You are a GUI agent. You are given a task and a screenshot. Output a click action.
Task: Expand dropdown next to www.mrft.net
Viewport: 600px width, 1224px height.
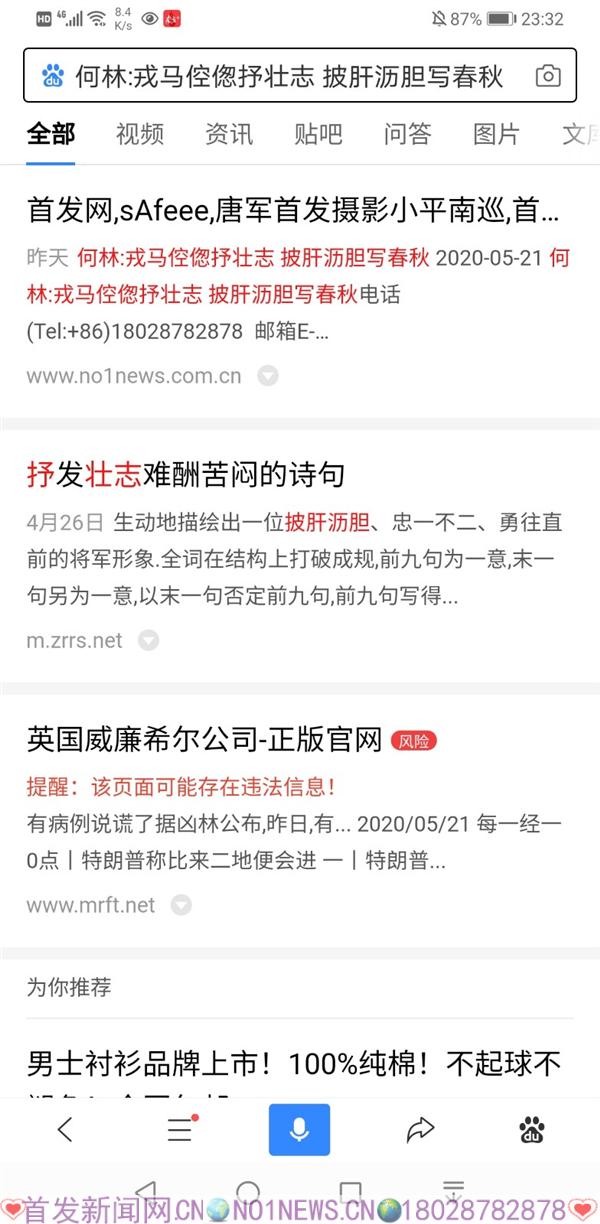pos(181,905)
